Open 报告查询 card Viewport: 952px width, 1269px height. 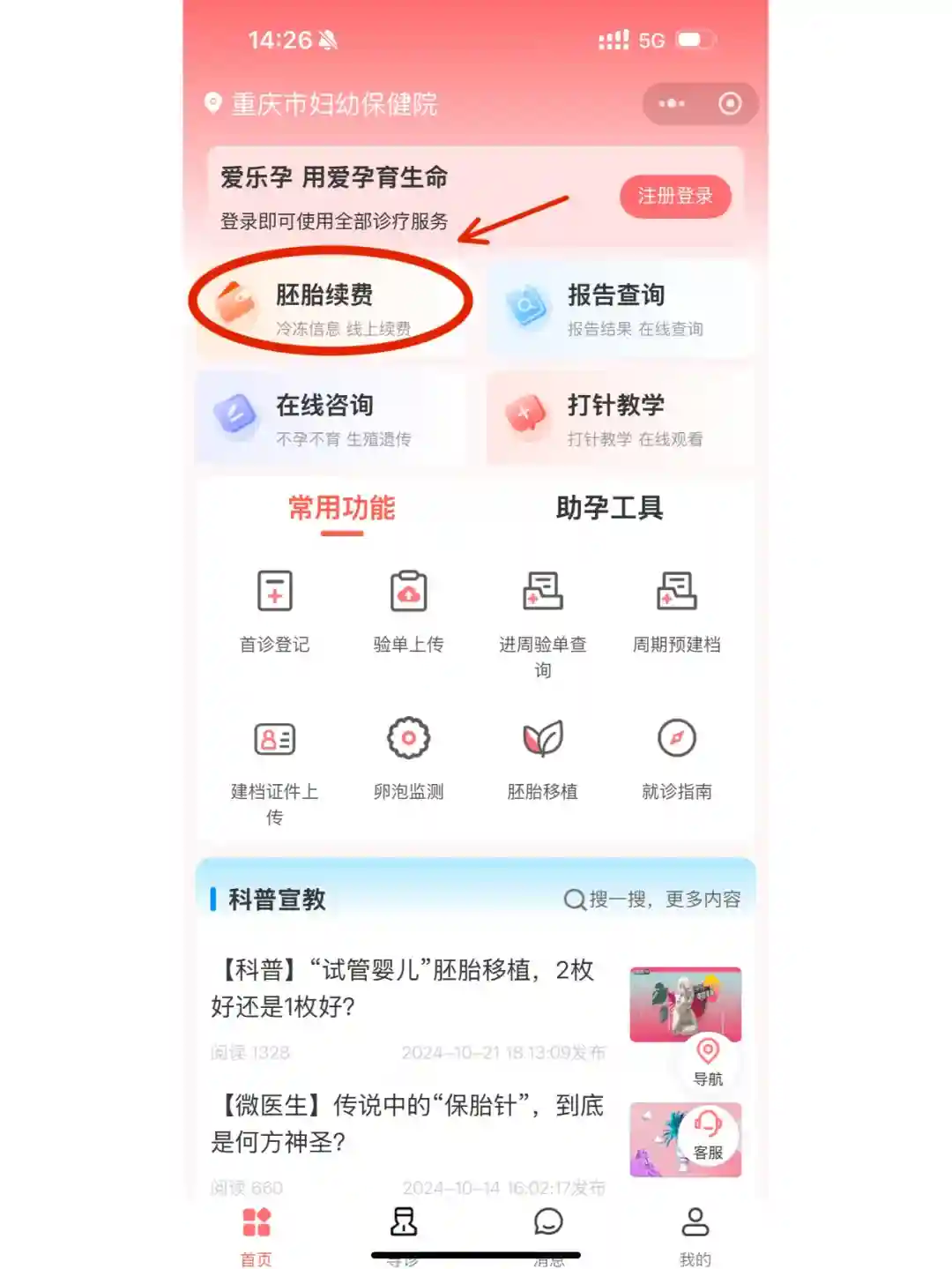click(x=621, y=309)
